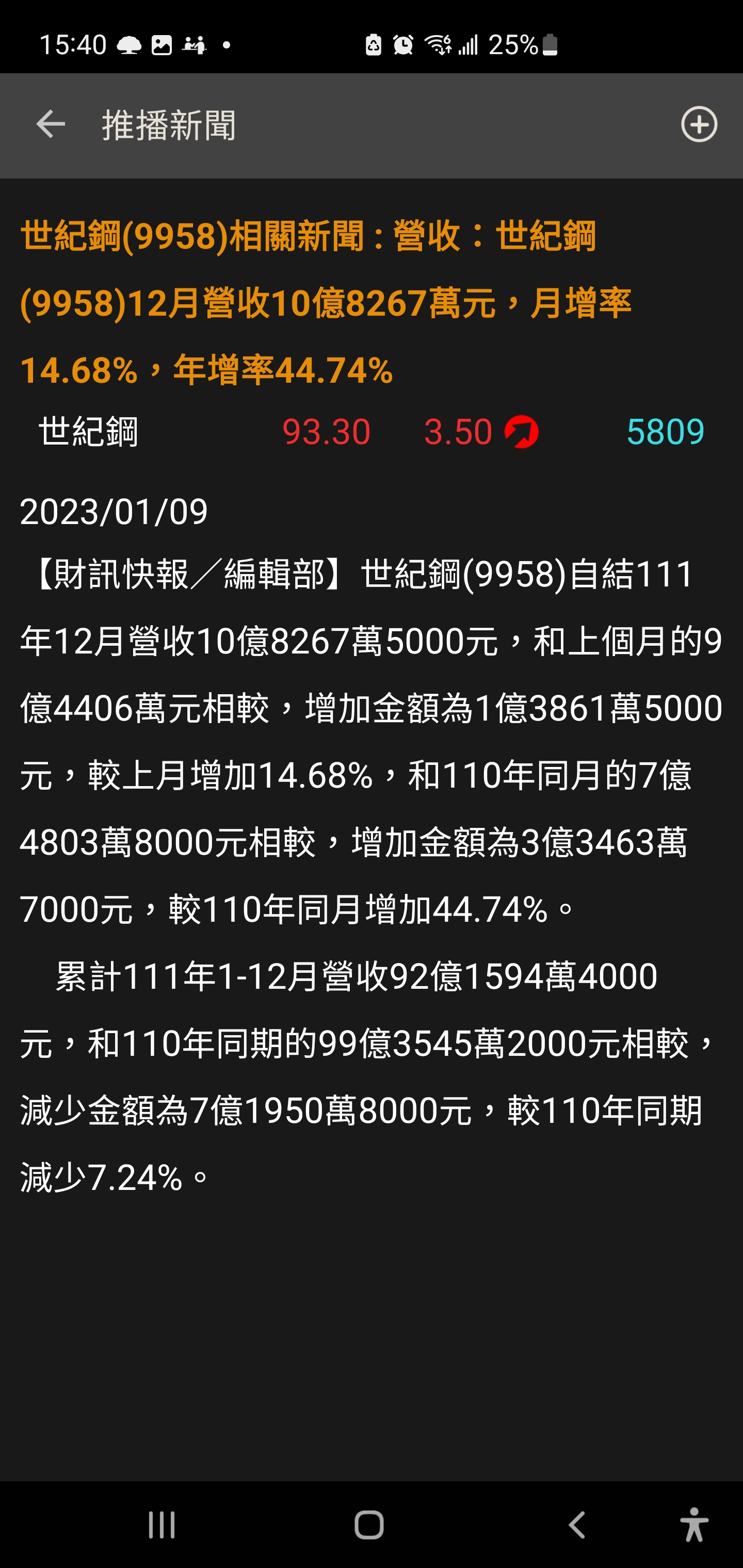The height and width of the screenshot is (1568, 743).
Task: Go to the home screen
Action: pos(369,1525)
